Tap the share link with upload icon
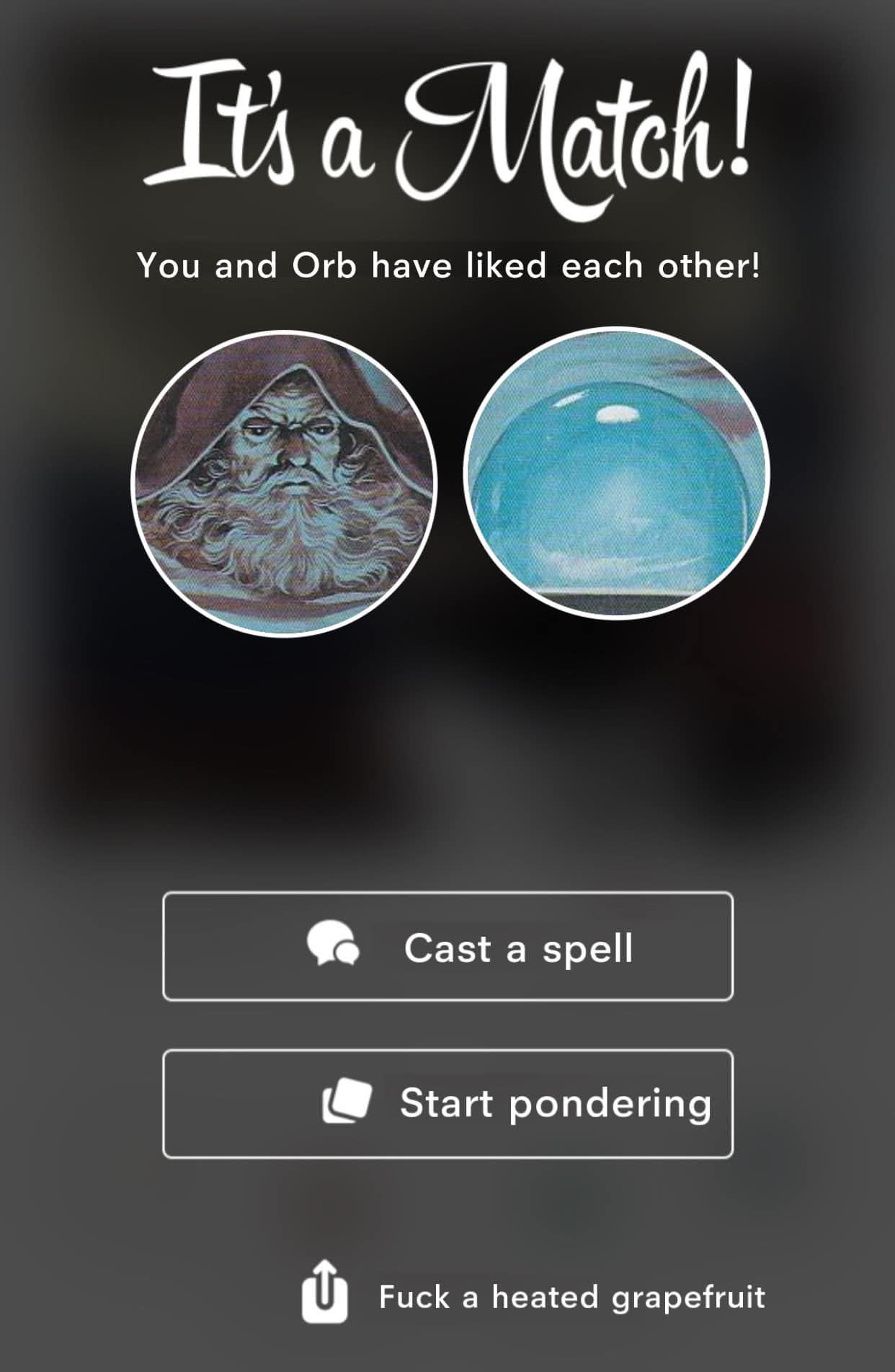 [x=533, y=1298]
